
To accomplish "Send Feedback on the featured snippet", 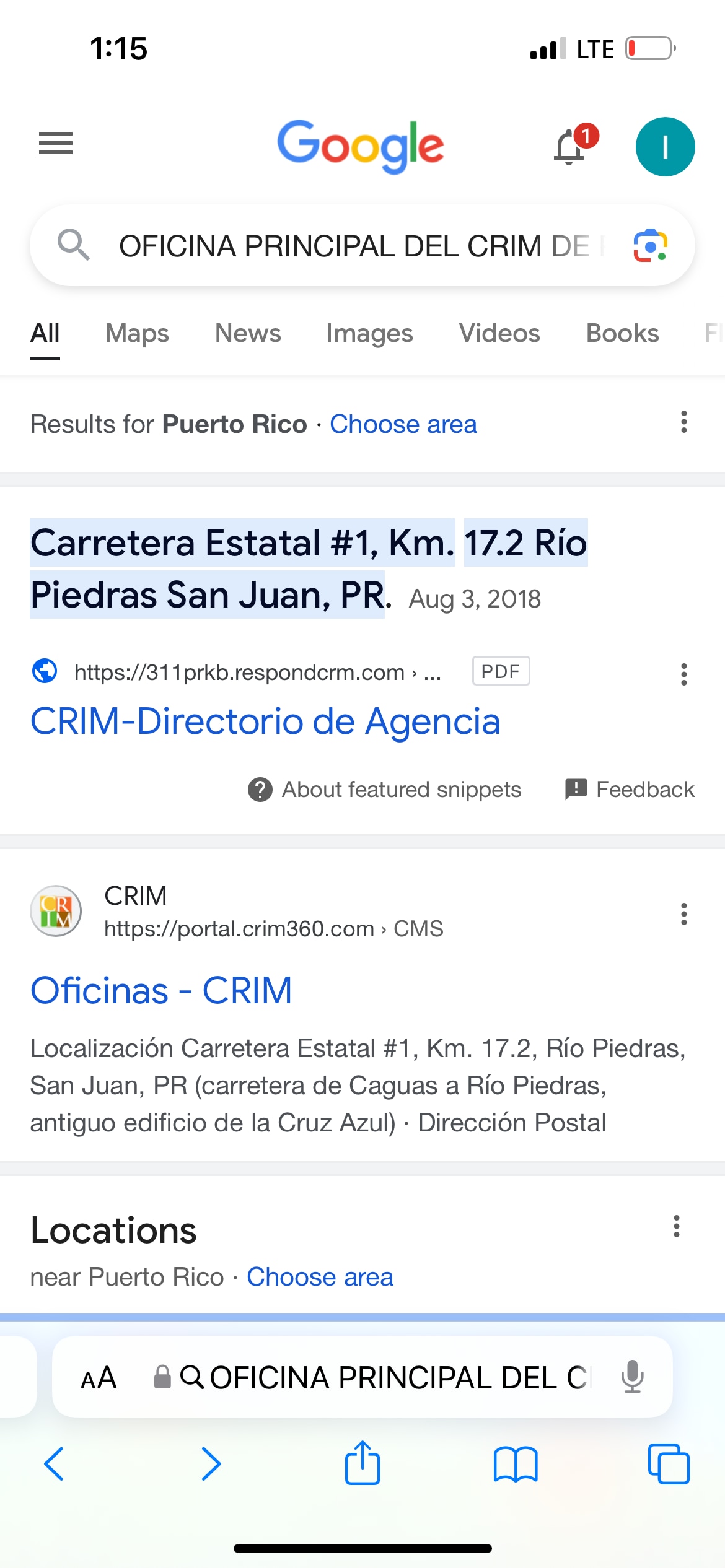I will [630, 790].
